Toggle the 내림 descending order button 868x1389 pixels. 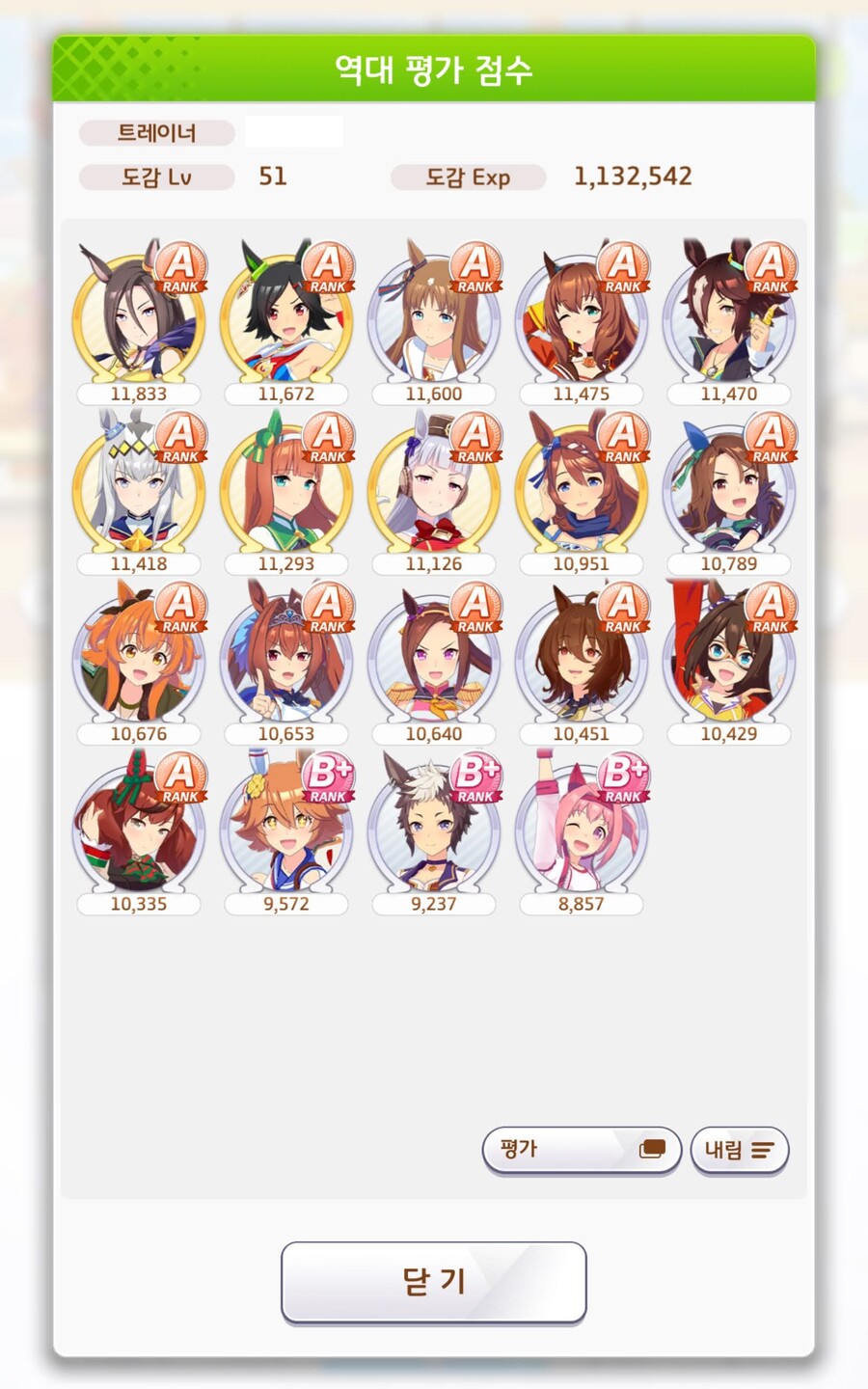click(x=740, y=1150)
